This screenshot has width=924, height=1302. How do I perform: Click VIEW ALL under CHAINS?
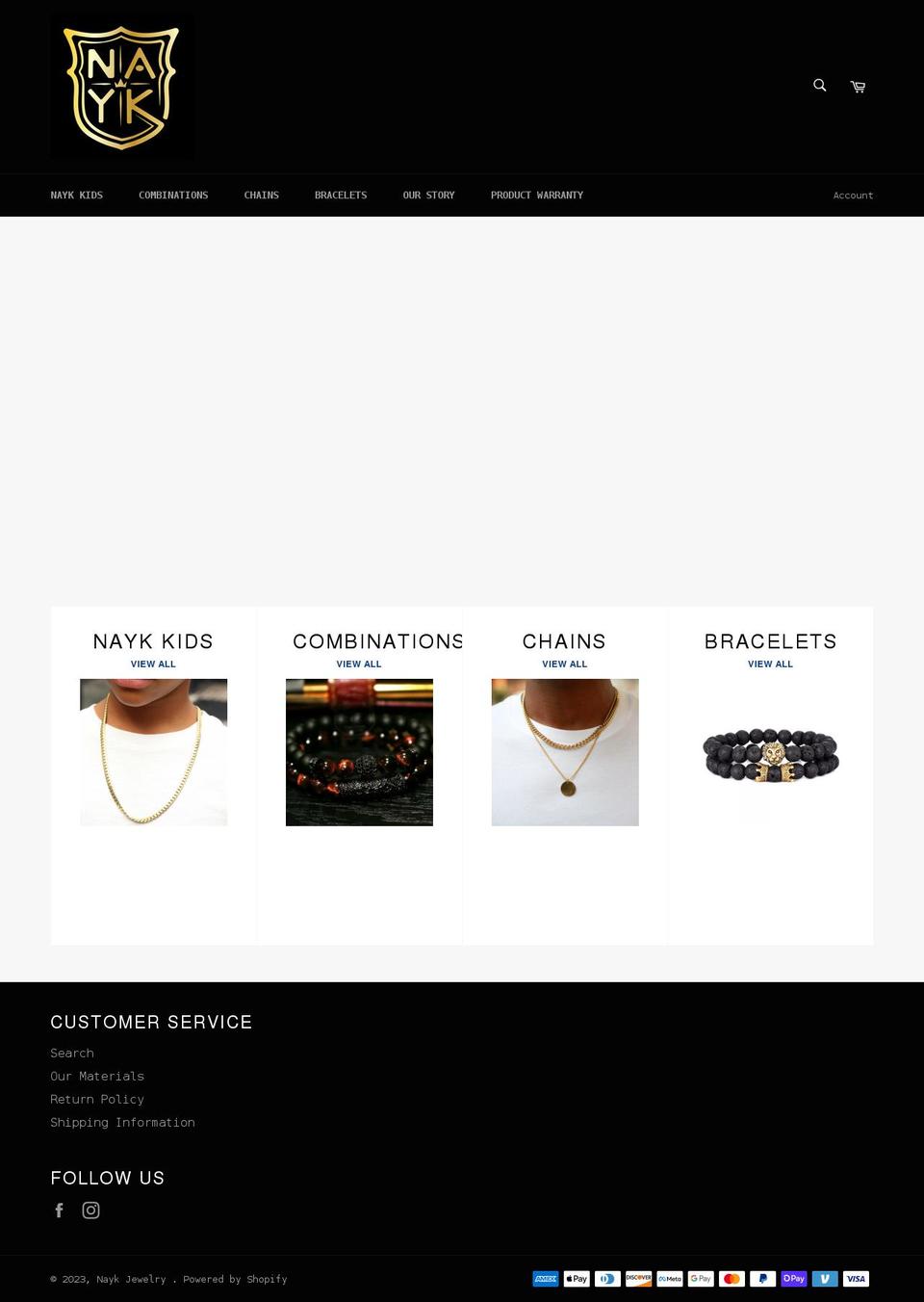click(565, 664)
